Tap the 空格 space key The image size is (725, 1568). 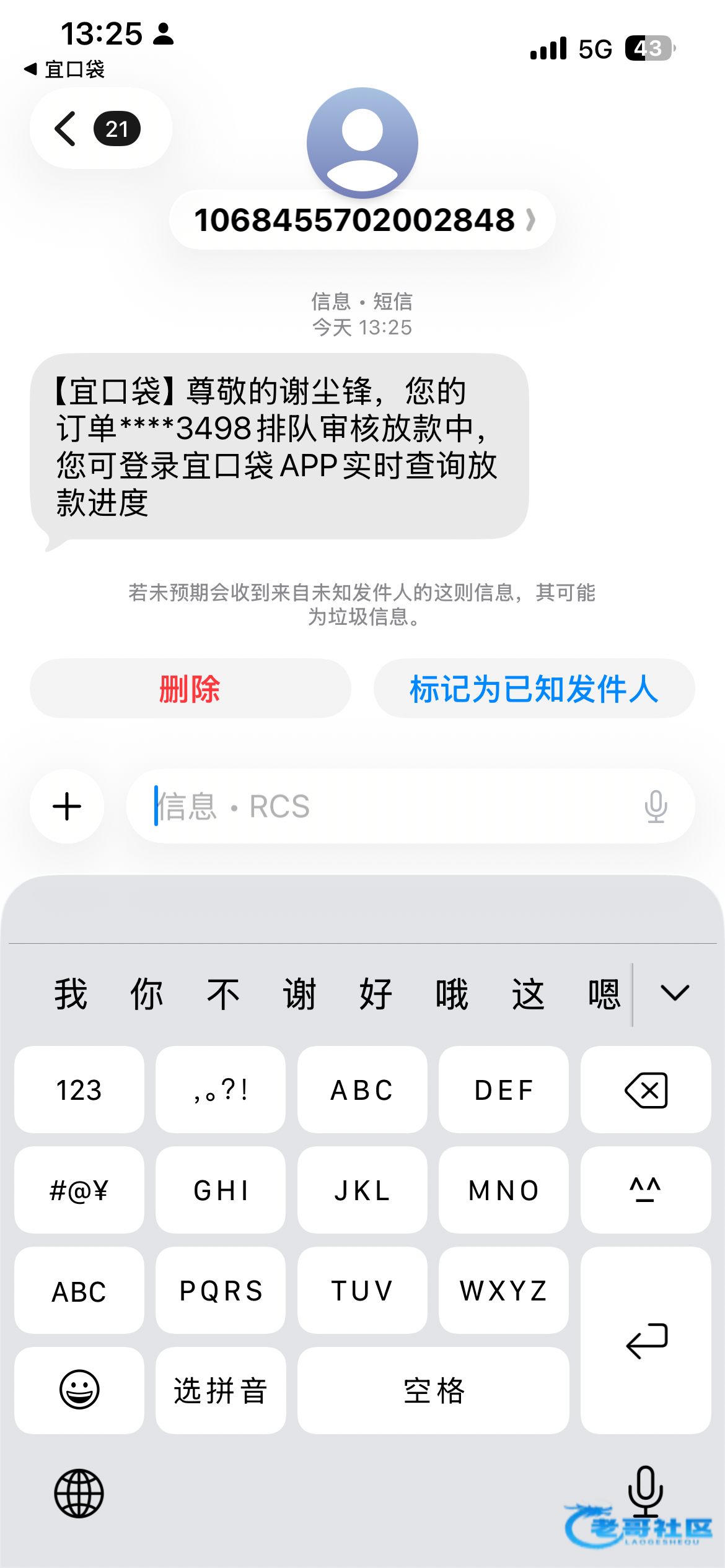[x=433, y=1390]
